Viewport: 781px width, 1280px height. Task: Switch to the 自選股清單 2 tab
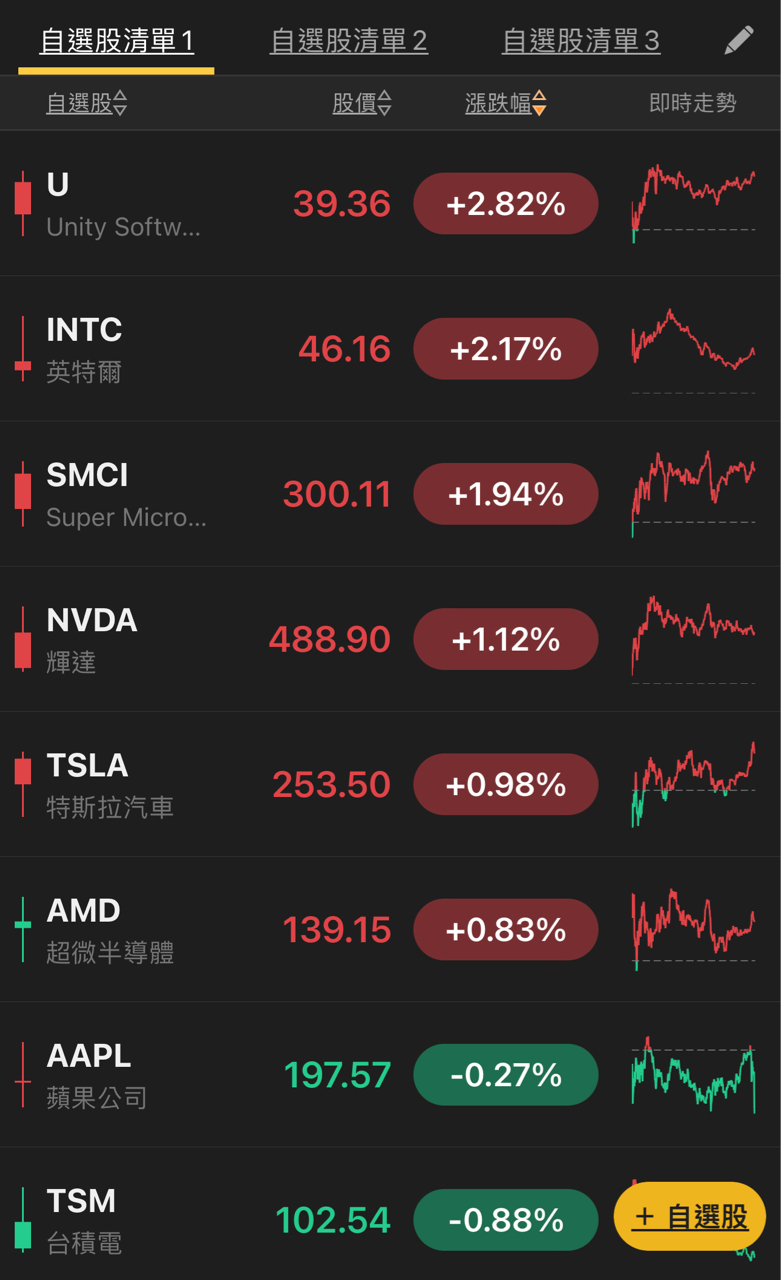point(348,42)
